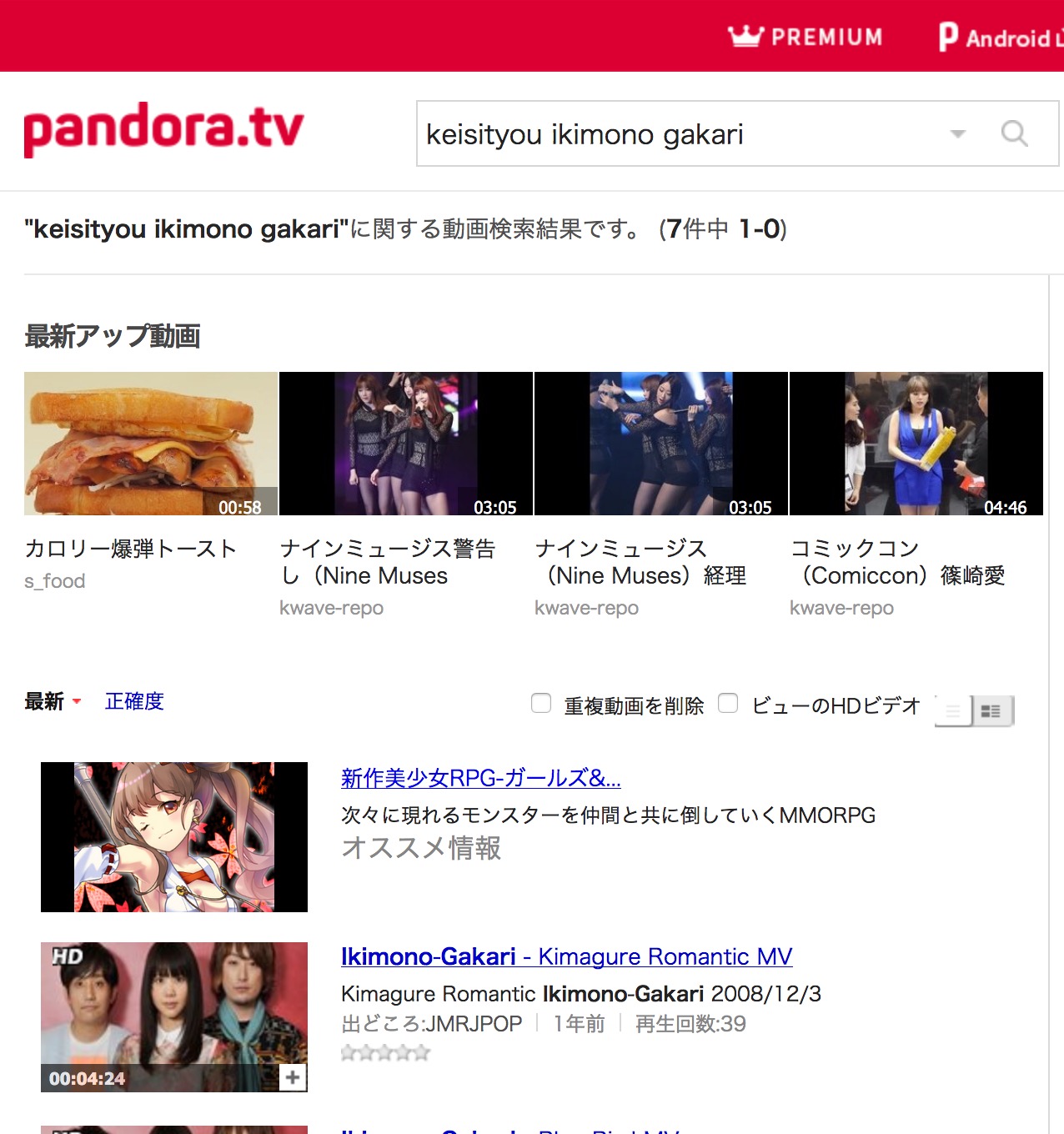Screen dimensions: 1064x1134
Task: Expand the search suggestions dropdown arrow
Action: [x=958, y=133]
